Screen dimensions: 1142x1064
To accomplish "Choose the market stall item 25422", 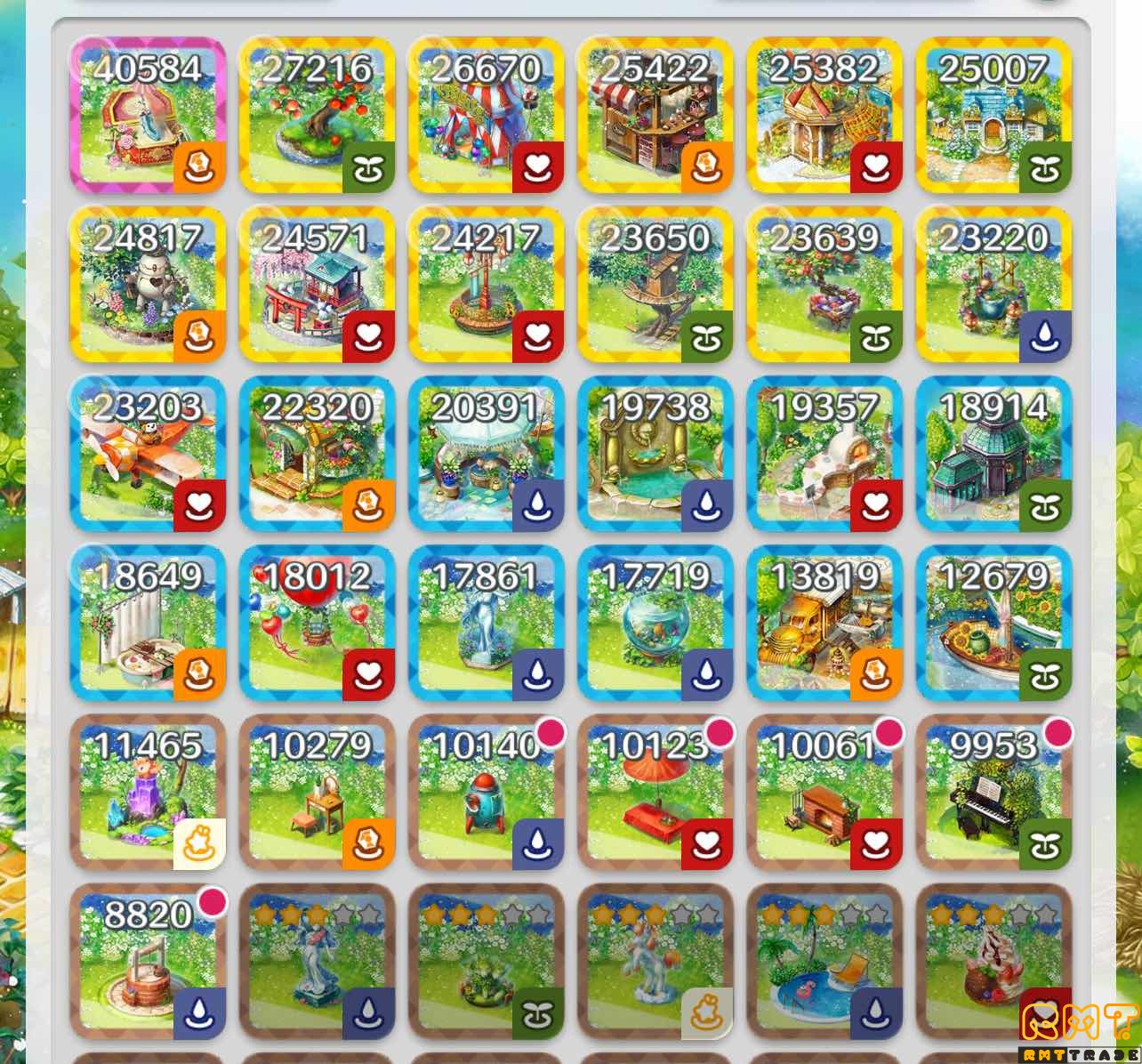I will 655,116.
